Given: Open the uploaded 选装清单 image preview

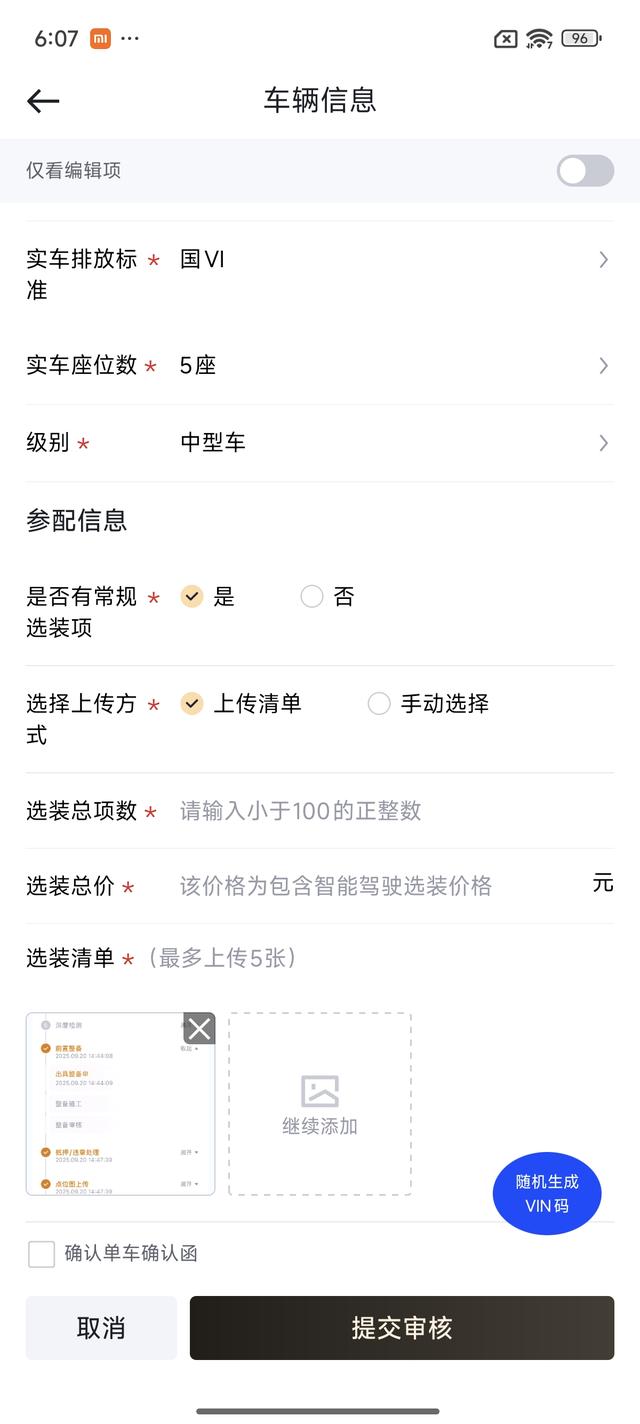Looking at the screenshot, I should 120,1104.
